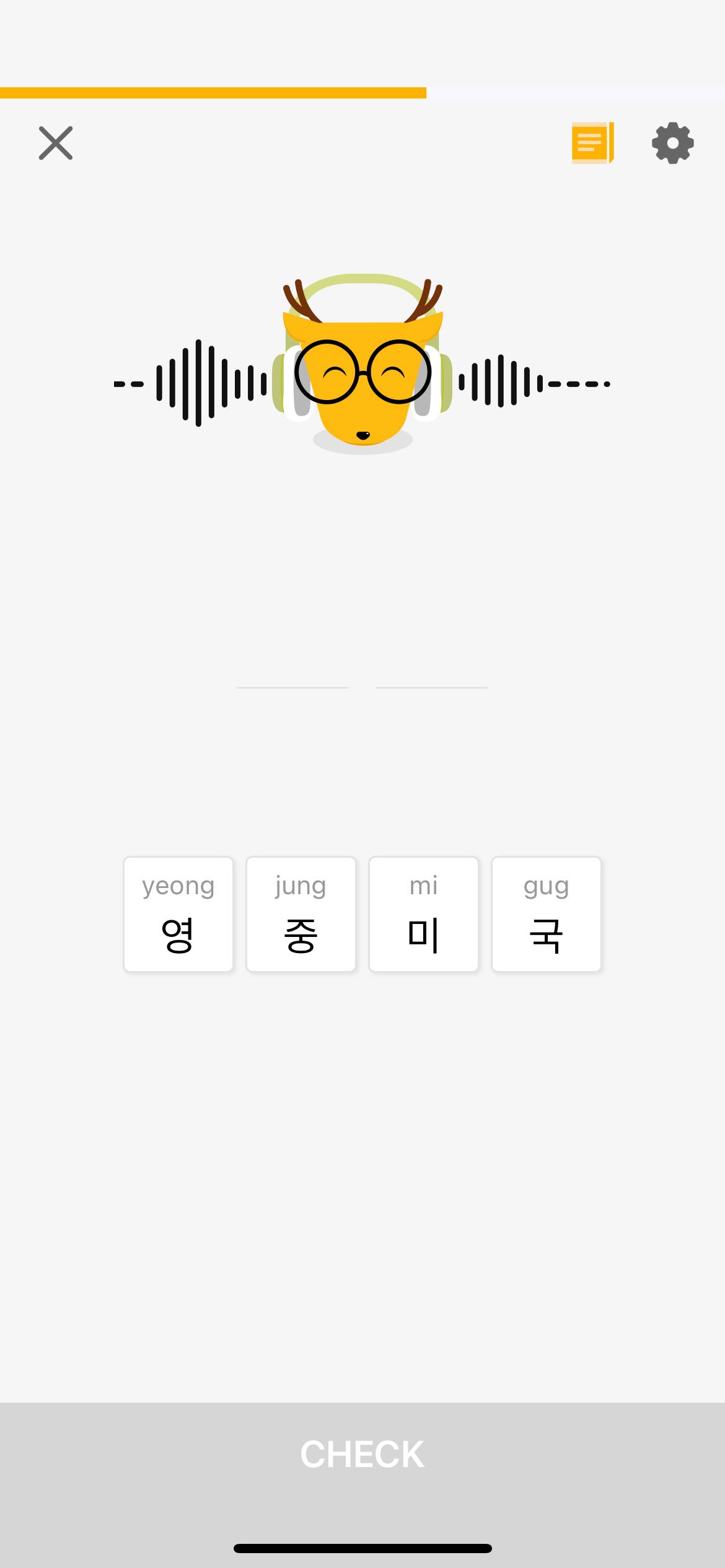Replay the audio by tapping the deer
Image resolution: width=725 pixels, height=1568 pixels.
(362, 364)
